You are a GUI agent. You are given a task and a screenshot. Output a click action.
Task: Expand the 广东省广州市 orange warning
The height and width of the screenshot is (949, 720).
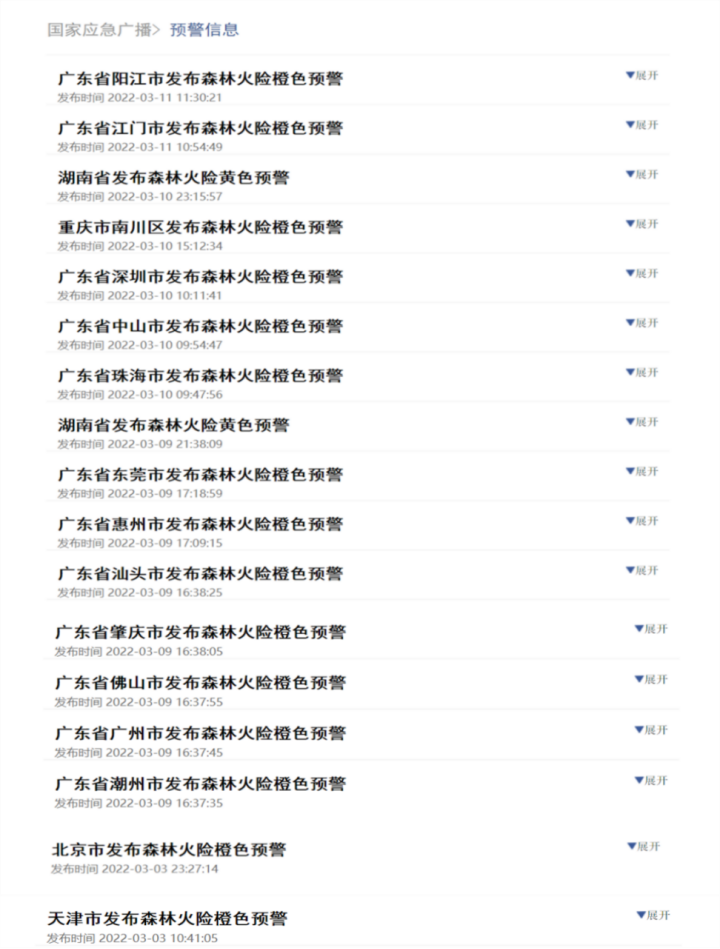(651, 730)
